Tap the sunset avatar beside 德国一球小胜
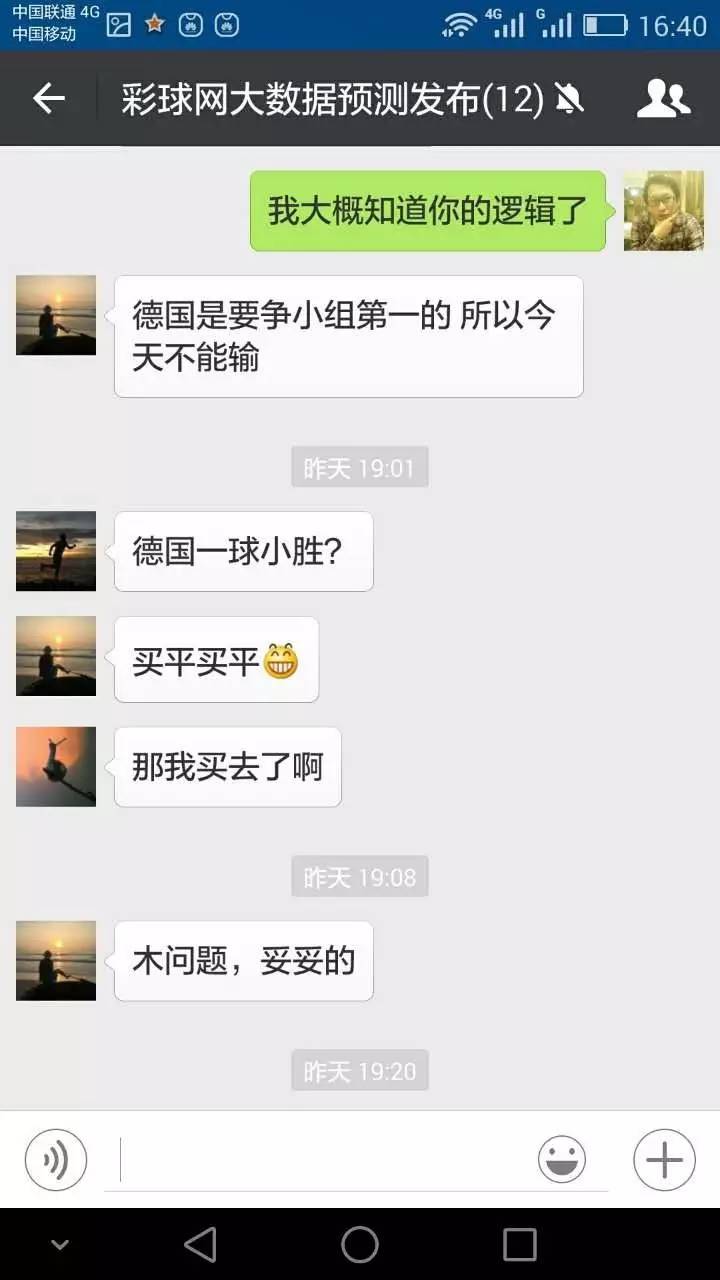720x1280 pixels. pos(55,551)
